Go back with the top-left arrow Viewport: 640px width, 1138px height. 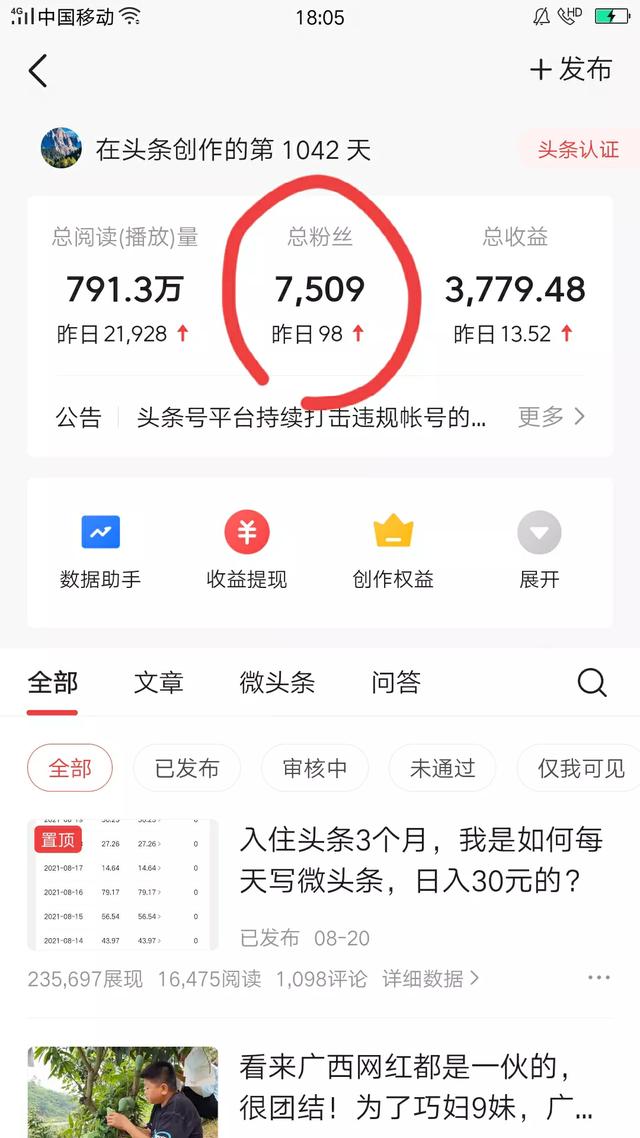[38, 70]
